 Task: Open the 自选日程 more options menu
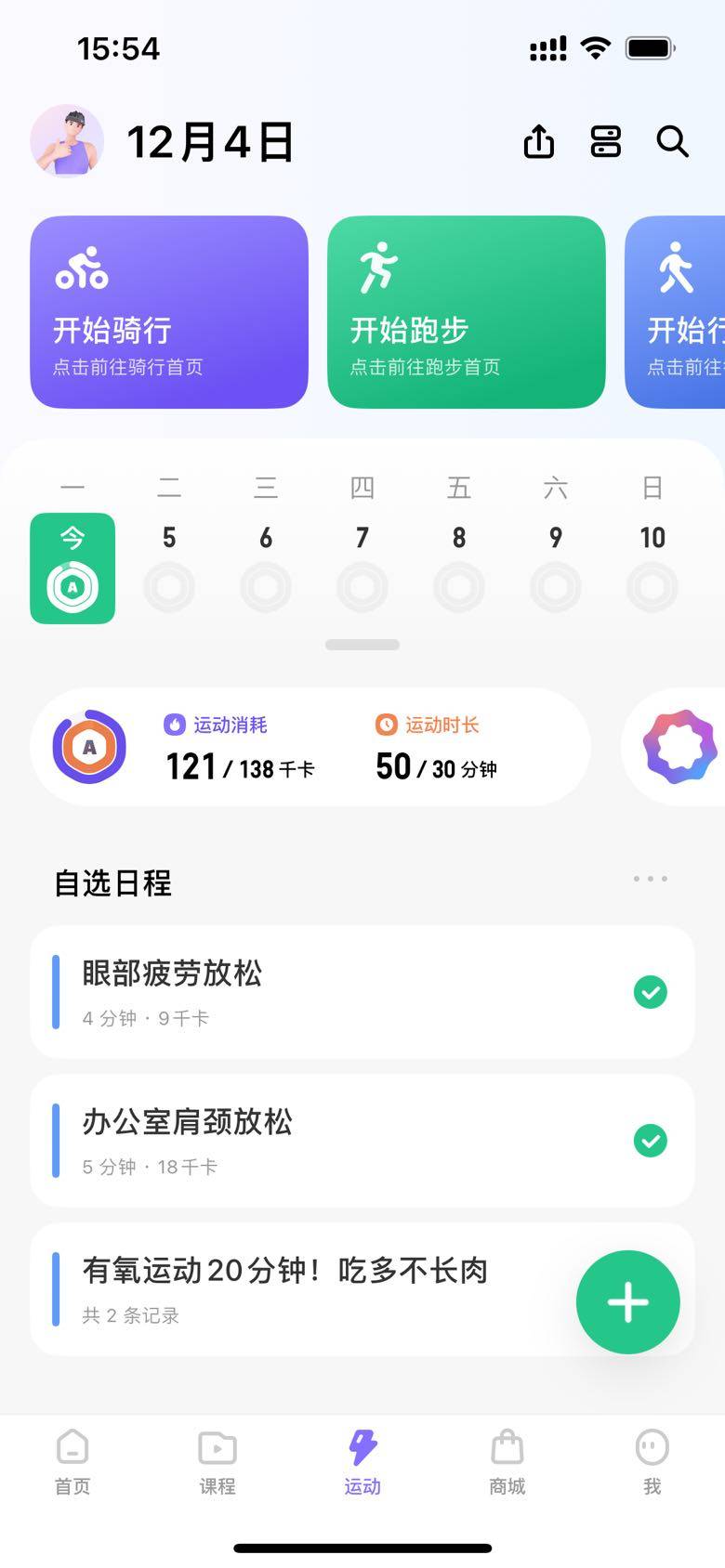click(650, 879)
